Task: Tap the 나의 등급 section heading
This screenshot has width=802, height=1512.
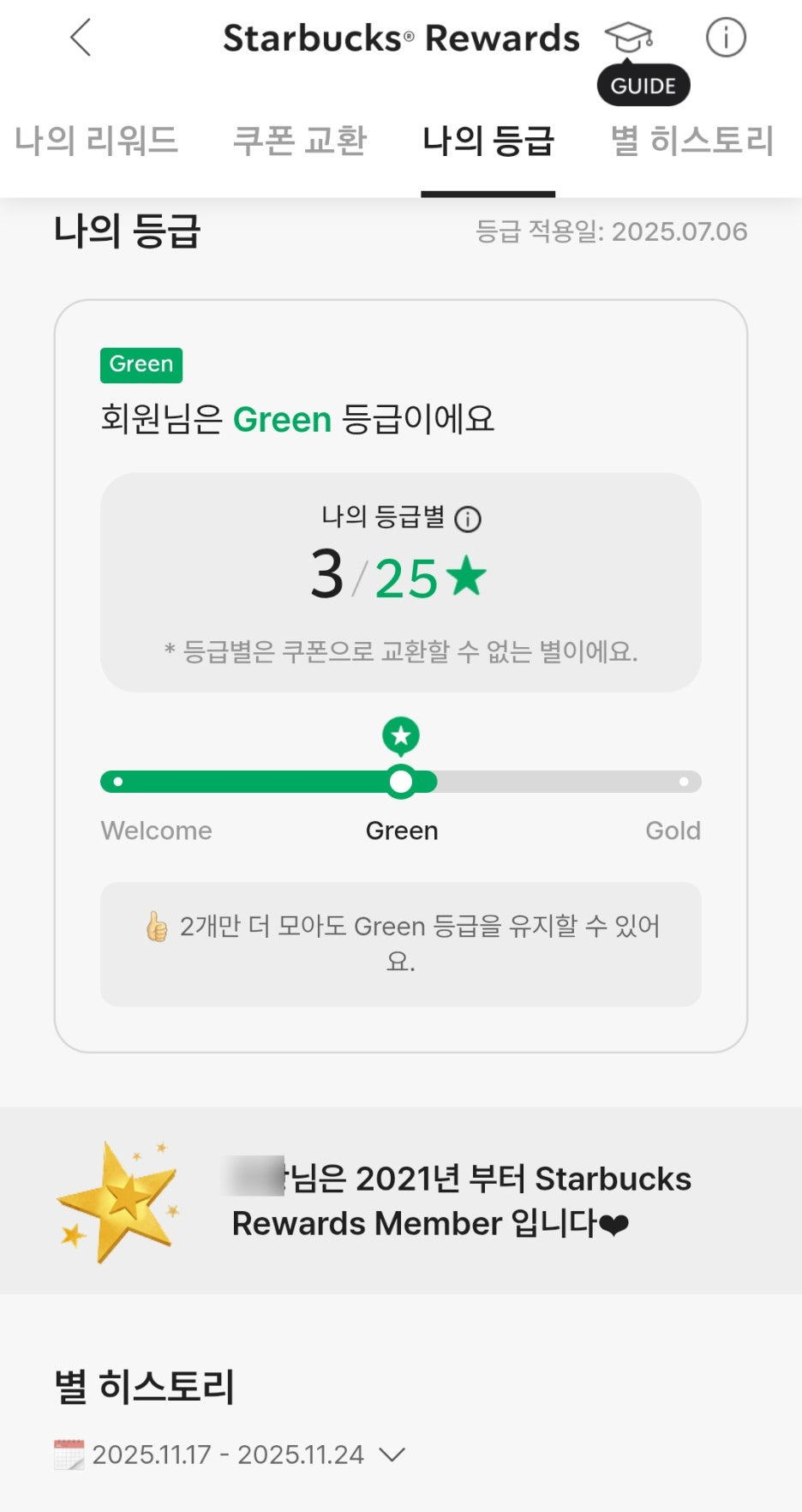Action: tap(125, 230)
